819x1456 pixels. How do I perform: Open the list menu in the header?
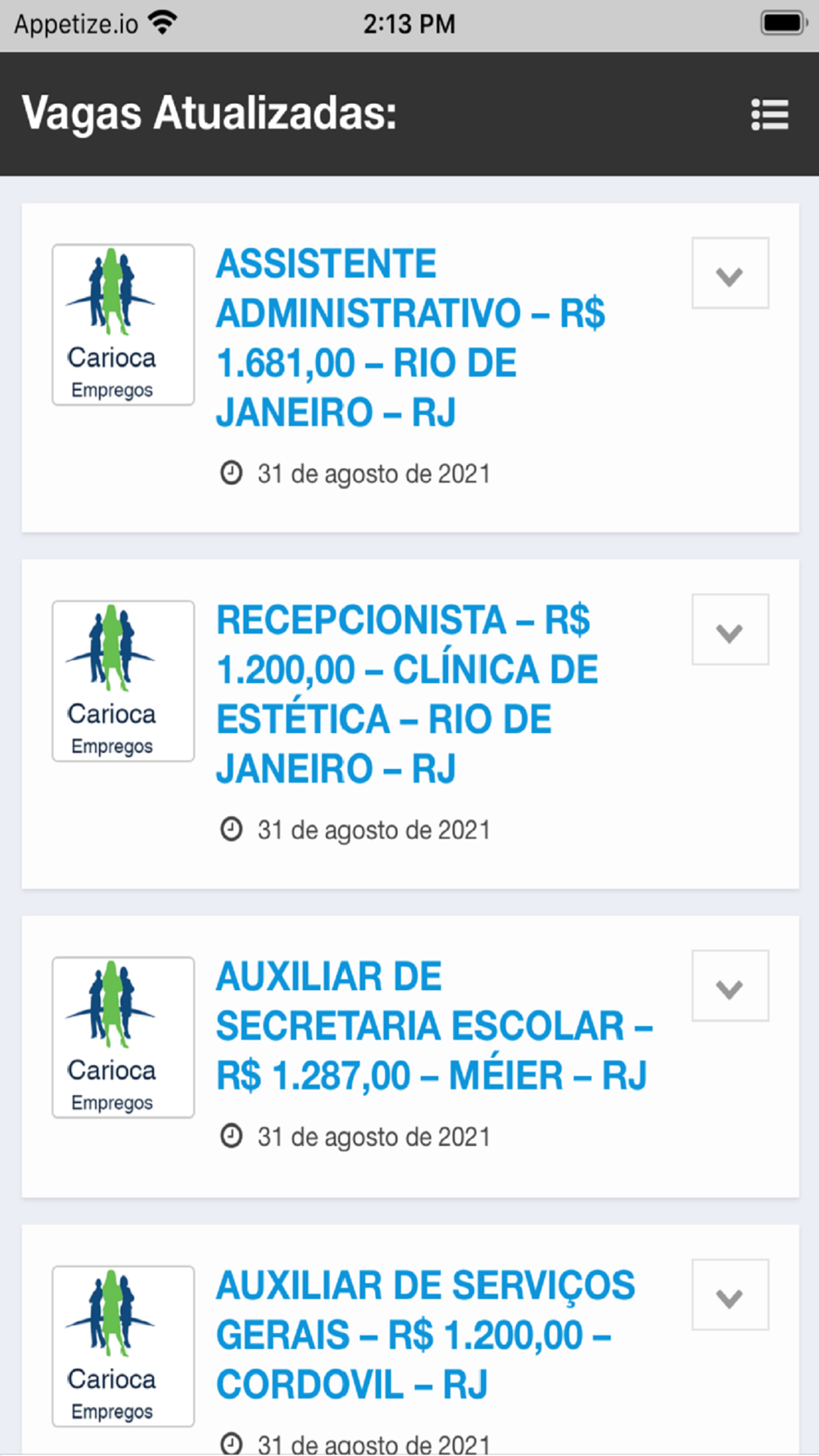(x=770, y=115)
